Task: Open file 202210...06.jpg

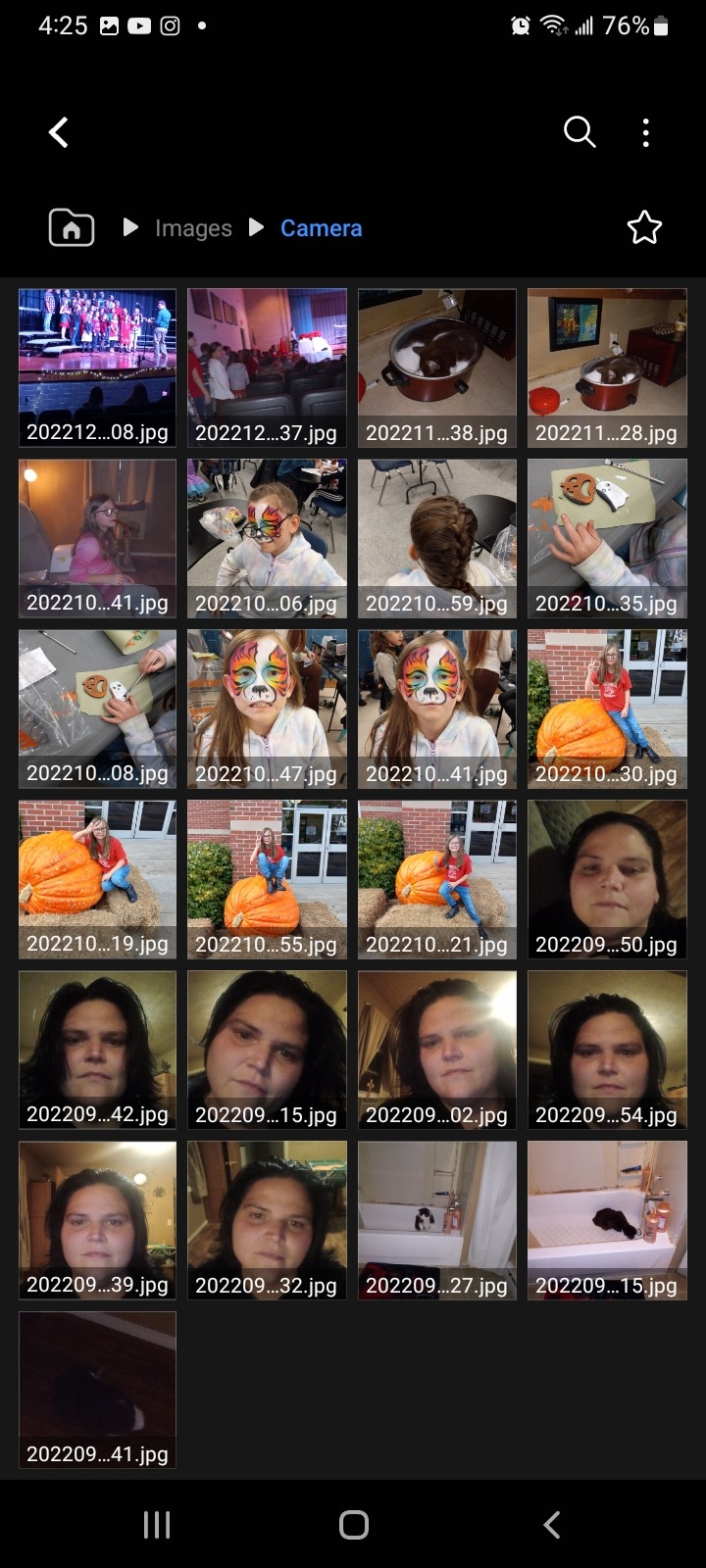Action: [267, 538]
